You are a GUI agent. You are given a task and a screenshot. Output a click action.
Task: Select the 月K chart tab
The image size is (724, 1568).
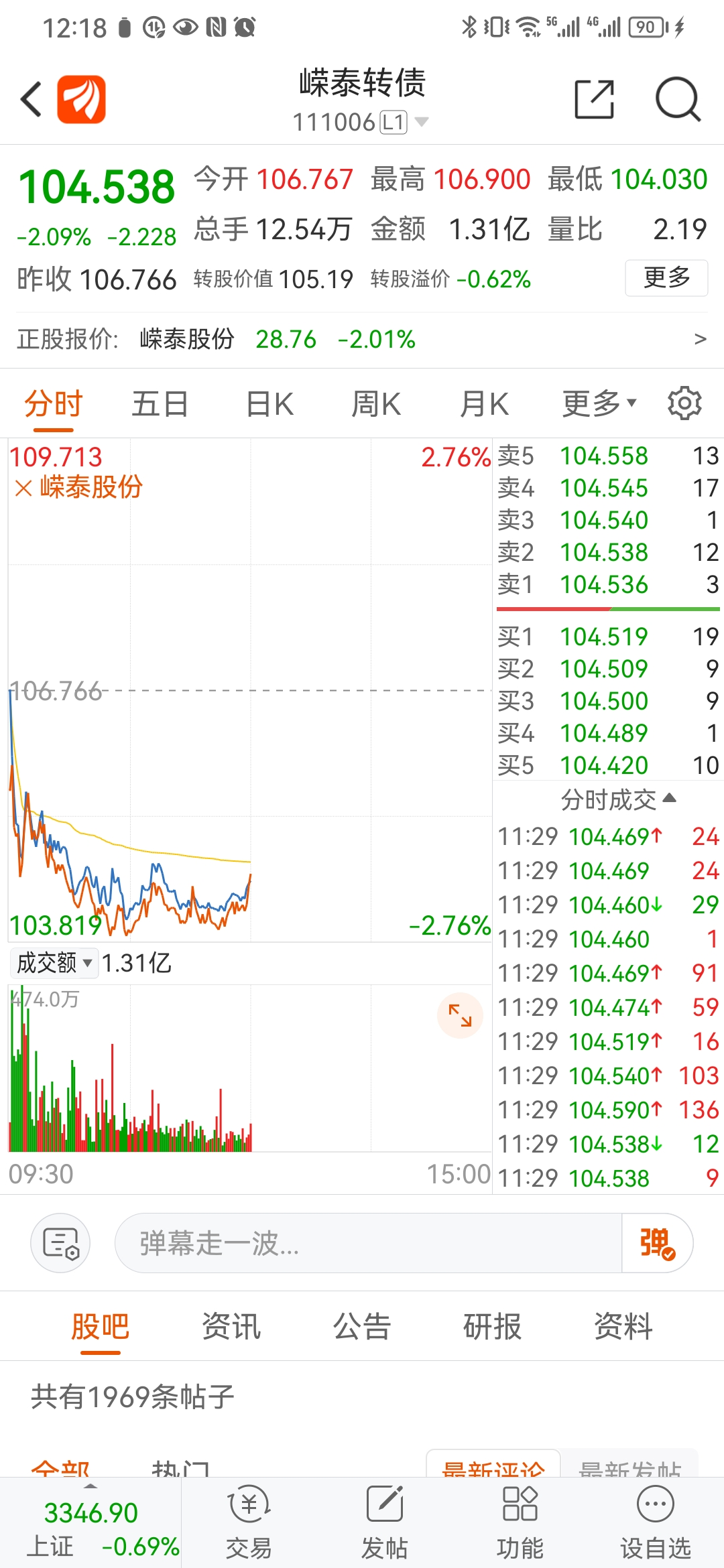click(484, 404)
